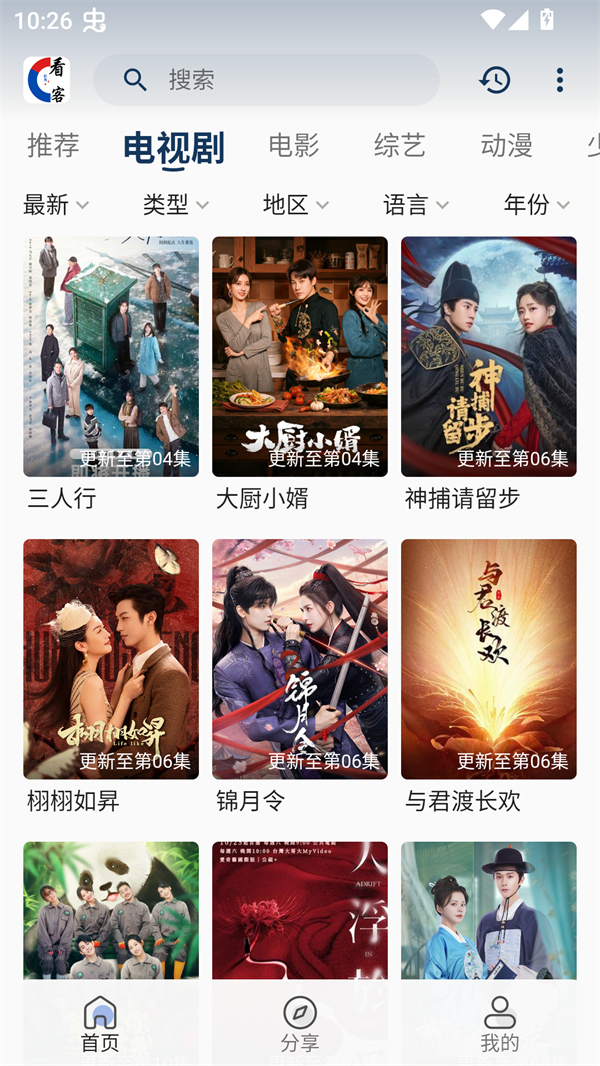Open the 语言 filter dropdown
Screen dimensions: 600x1066
click(416, 205)
